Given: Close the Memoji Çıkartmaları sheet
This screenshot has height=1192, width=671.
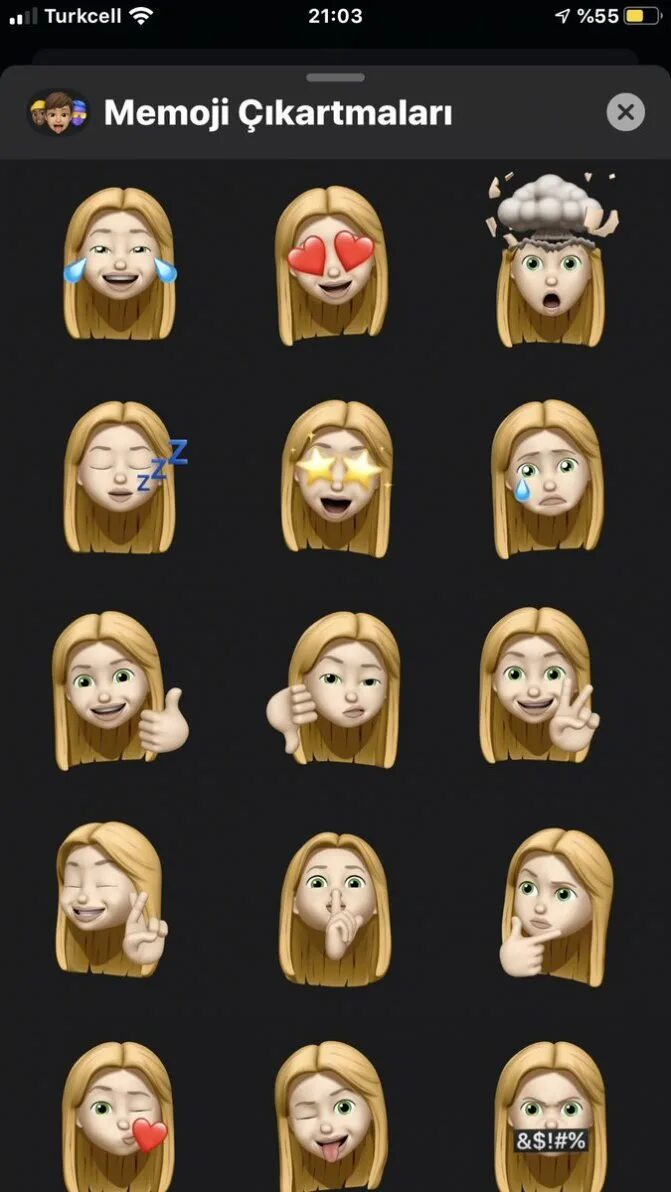Looking at the screenshot, I should (625, 113).
